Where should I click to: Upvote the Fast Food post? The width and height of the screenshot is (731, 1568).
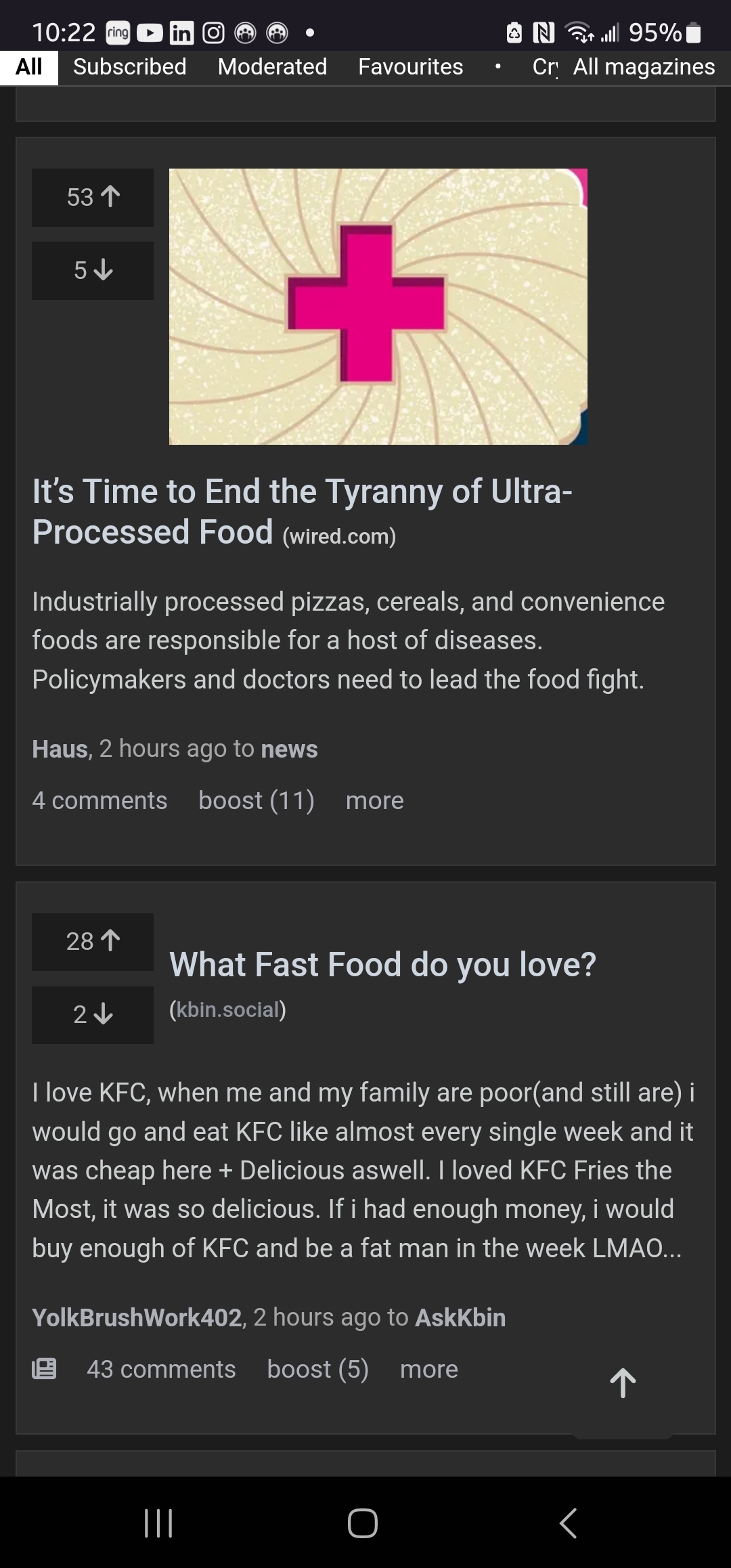click(x=93, y=941)
